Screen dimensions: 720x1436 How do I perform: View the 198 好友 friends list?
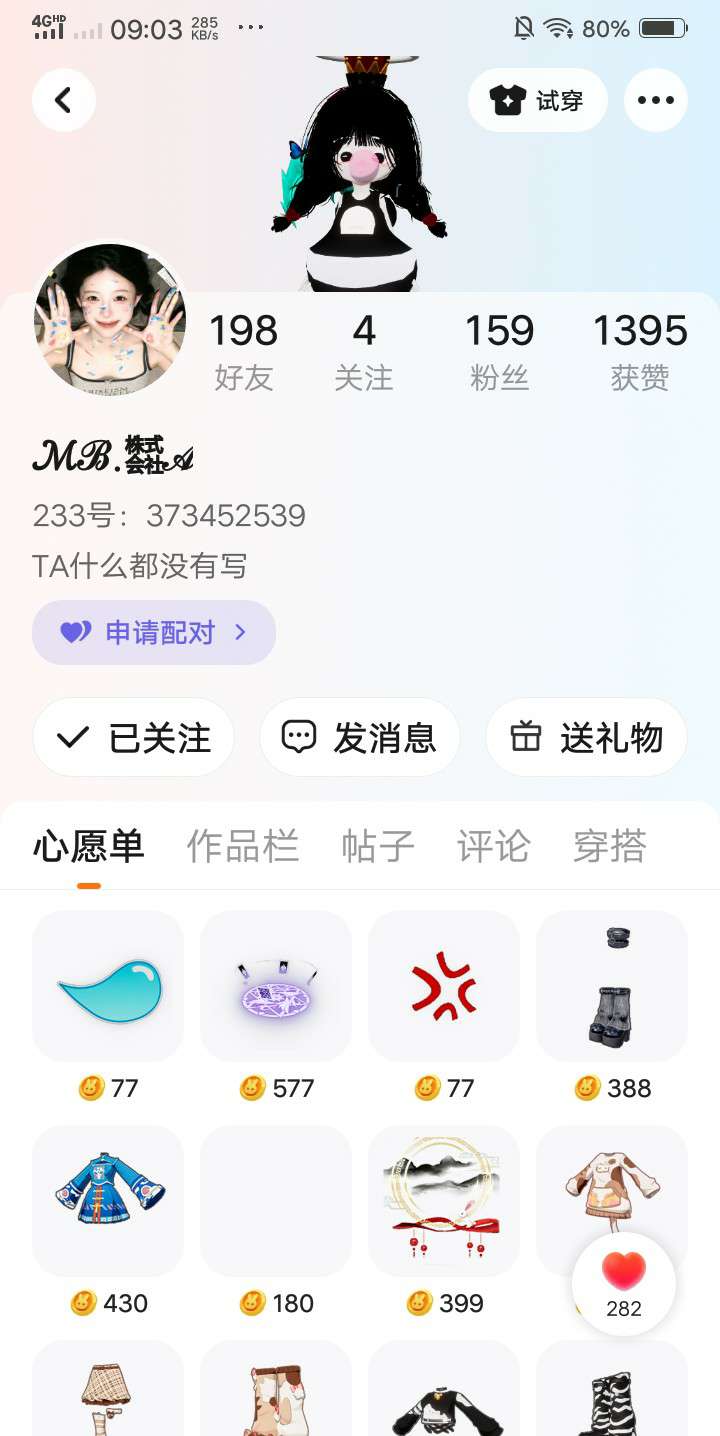243,350
